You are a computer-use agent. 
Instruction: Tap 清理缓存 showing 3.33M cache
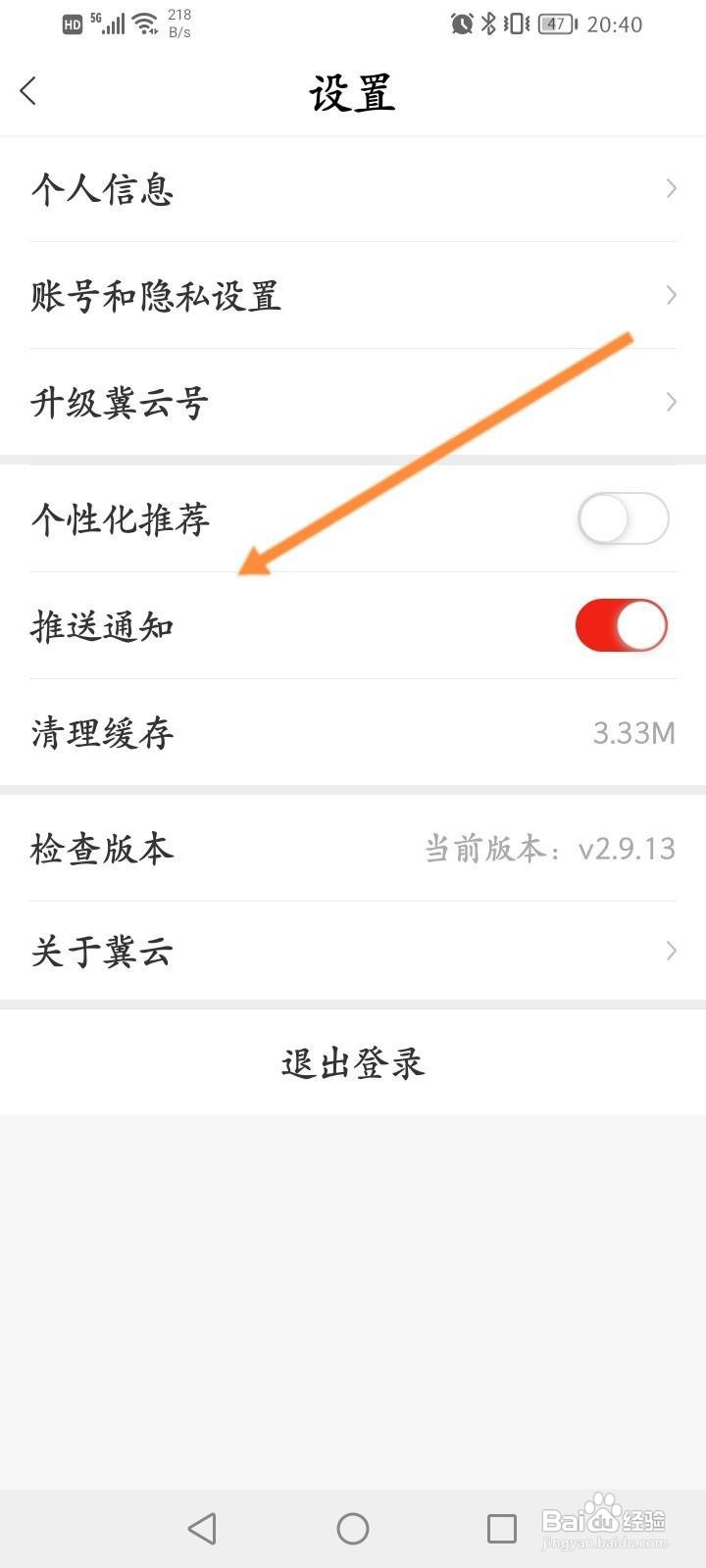coord(353,733)
